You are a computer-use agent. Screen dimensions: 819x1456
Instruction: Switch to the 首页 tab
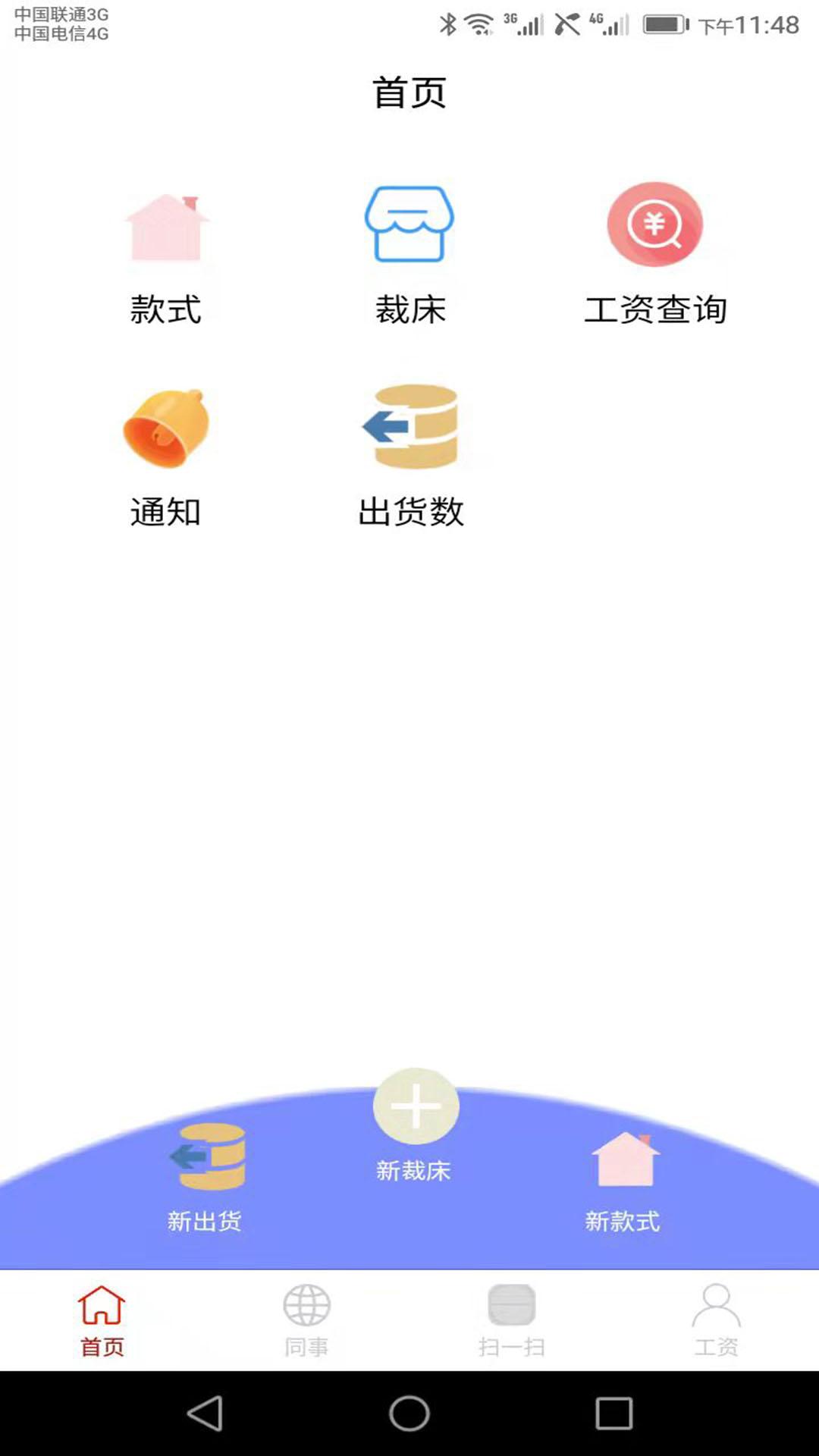point(102,1320)
